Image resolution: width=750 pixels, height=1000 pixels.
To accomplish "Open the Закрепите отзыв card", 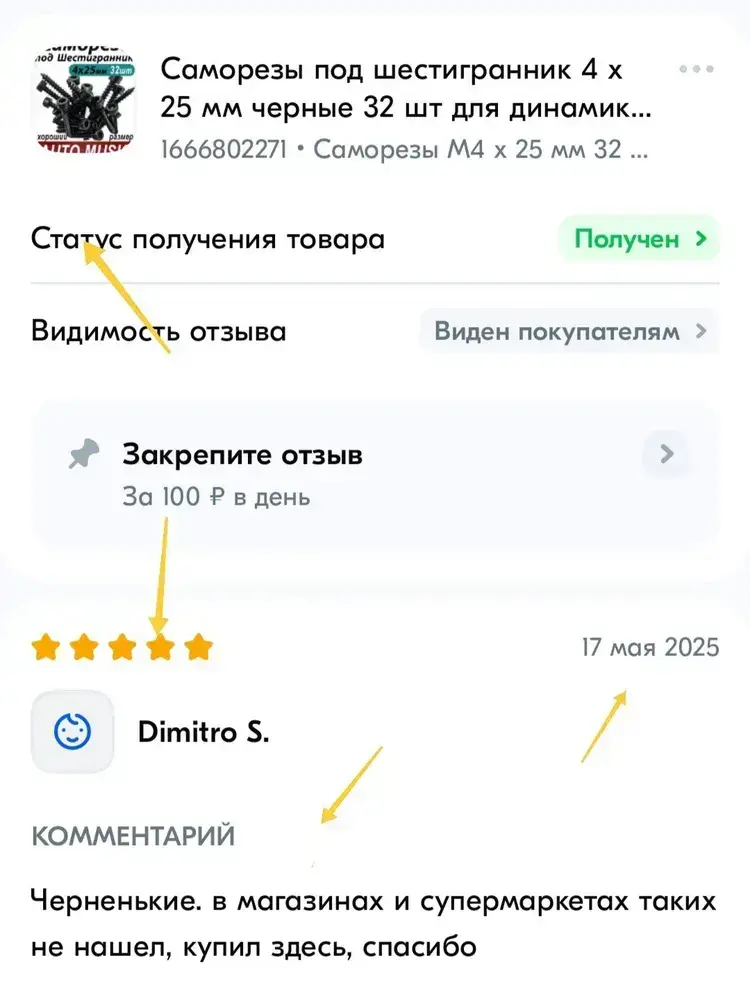I will [x=375, y=474].
